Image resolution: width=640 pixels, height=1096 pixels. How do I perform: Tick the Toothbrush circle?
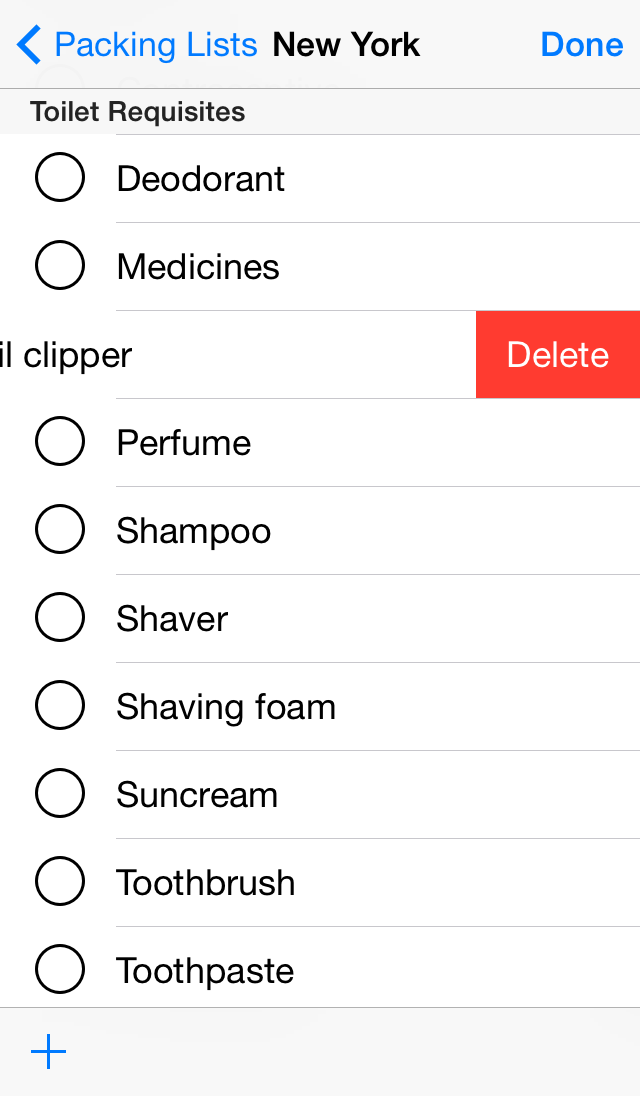pyautogui.click(x=60, y=883)
